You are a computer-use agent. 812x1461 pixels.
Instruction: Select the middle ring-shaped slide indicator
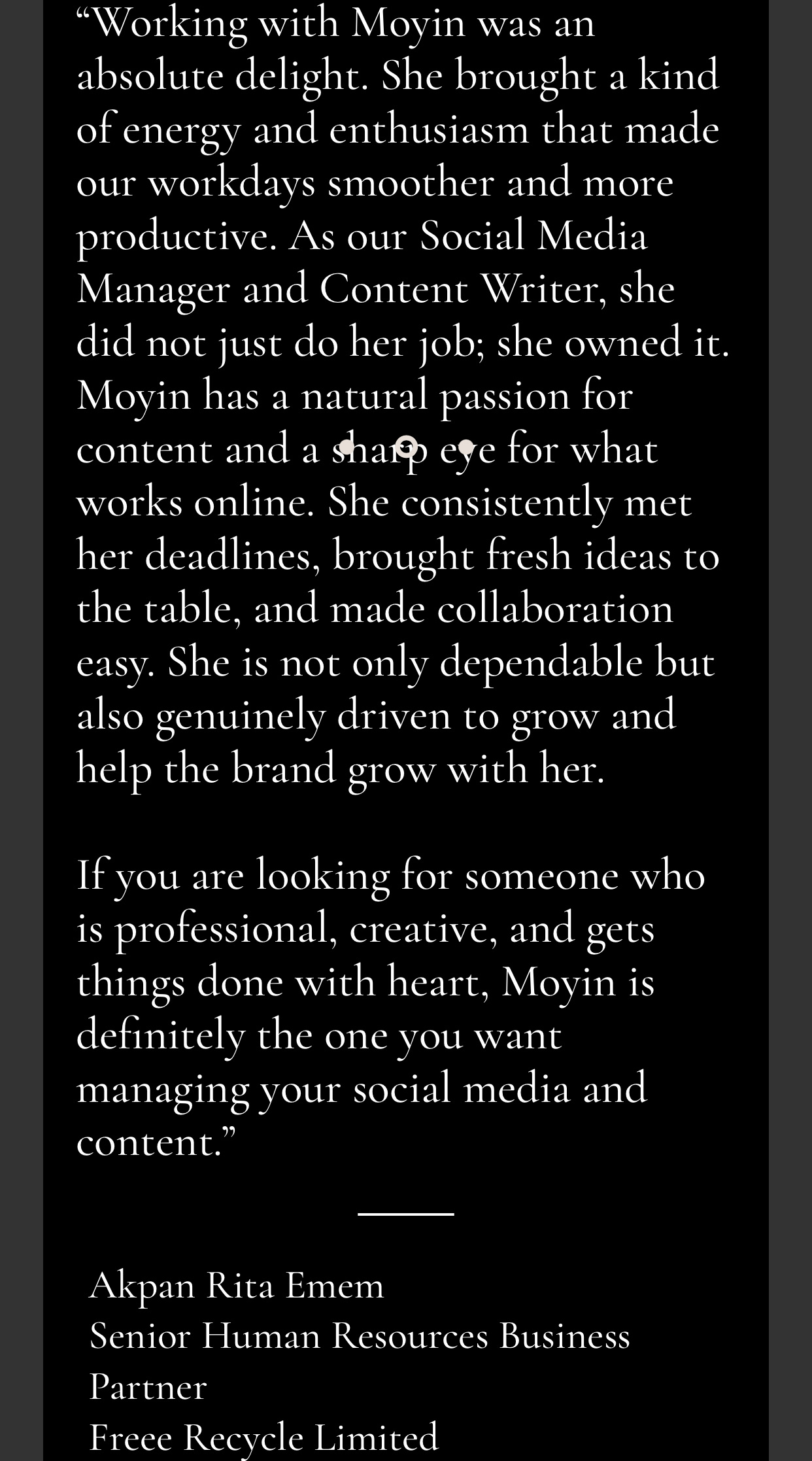point(407,447)
